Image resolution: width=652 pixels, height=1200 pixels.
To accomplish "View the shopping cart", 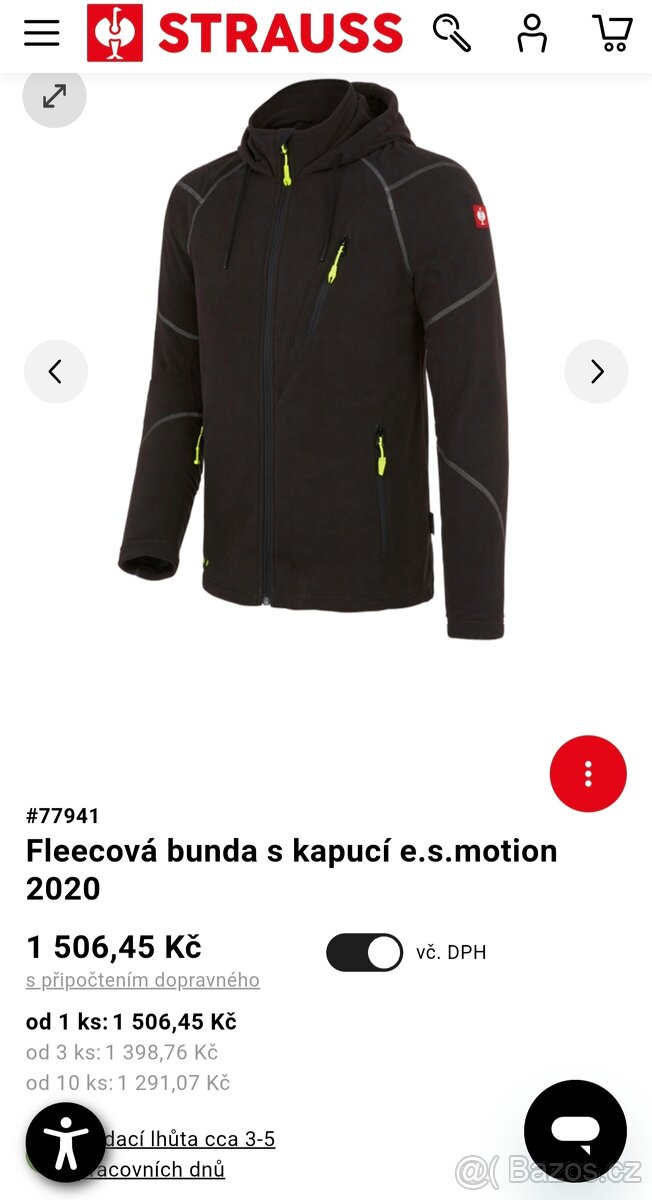I will pyautogui.click(x=612, y=33).
